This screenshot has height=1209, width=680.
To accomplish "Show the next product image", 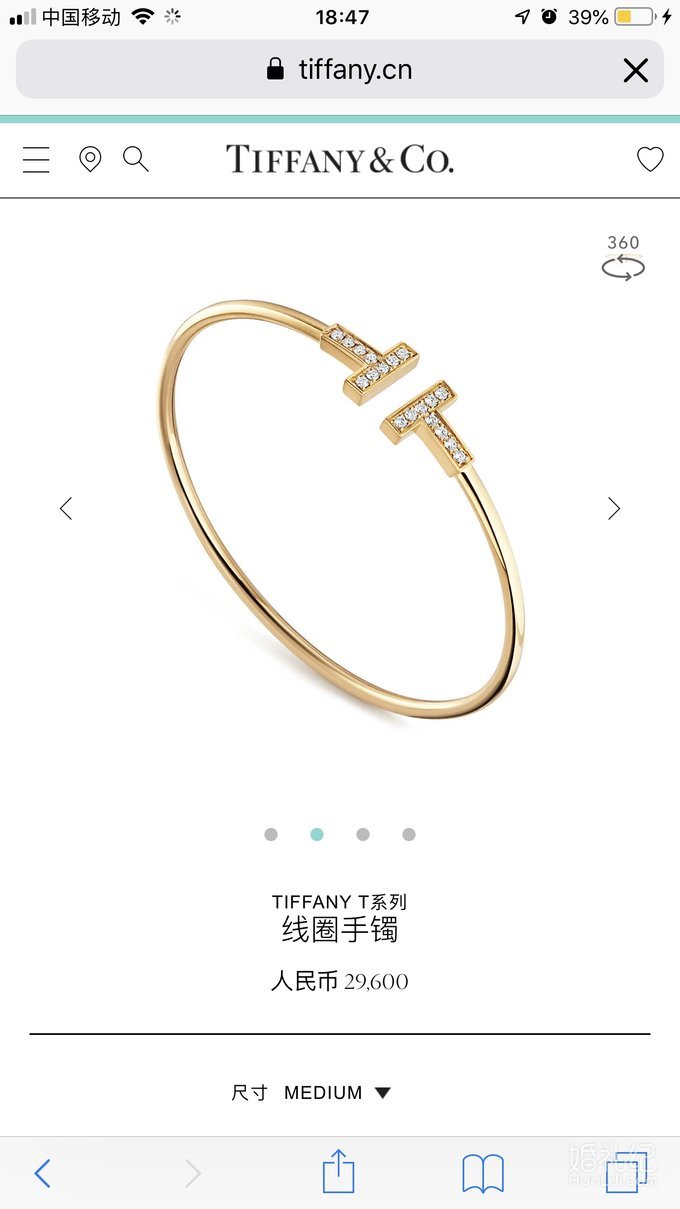I will coord(614,508).
